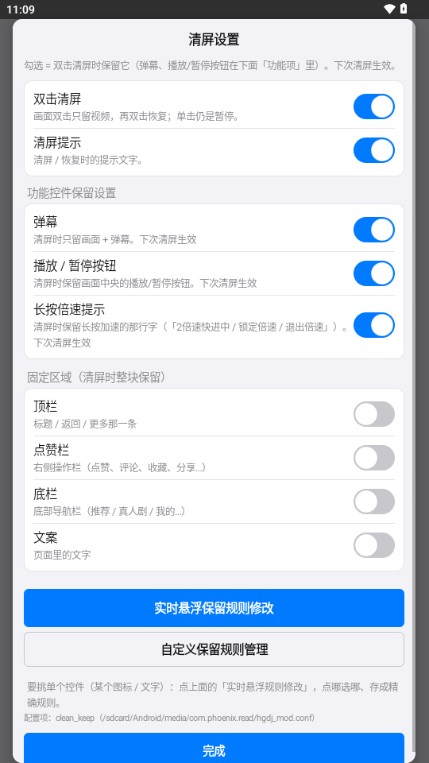The height and width of the screenshot is (763, 429).
Task: Turn off 长按倍速提示 switch
Action: click(x=374, y=325)
